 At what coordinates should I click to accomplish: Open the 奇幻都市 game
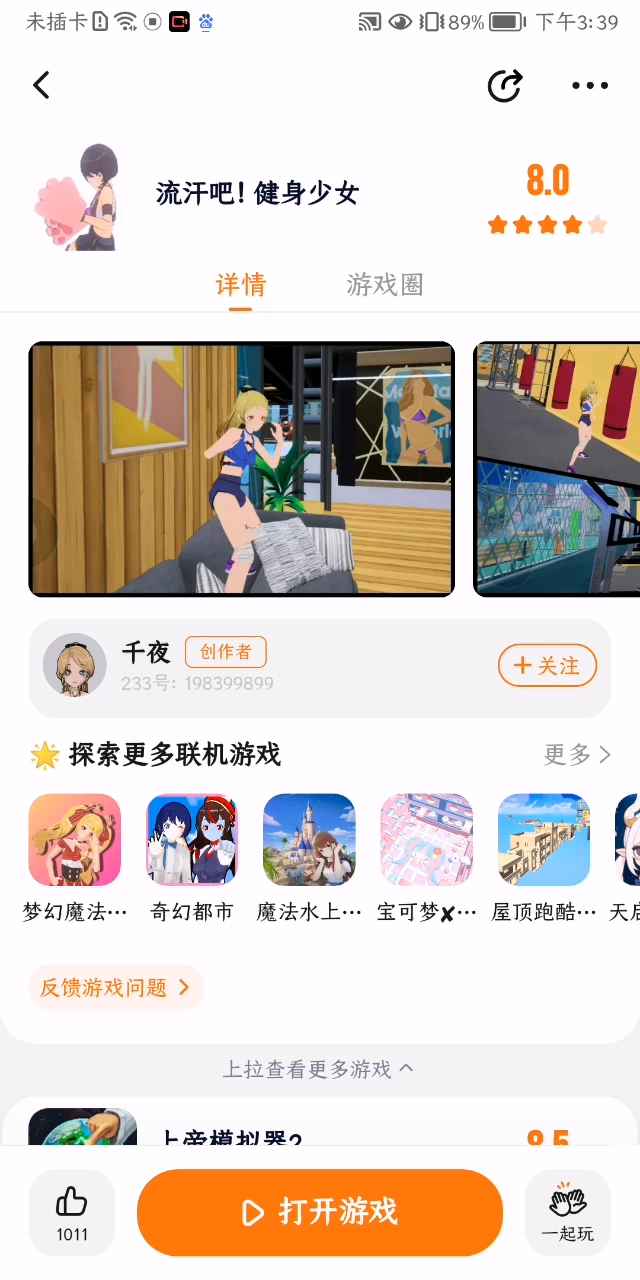[x=192, y=840]
